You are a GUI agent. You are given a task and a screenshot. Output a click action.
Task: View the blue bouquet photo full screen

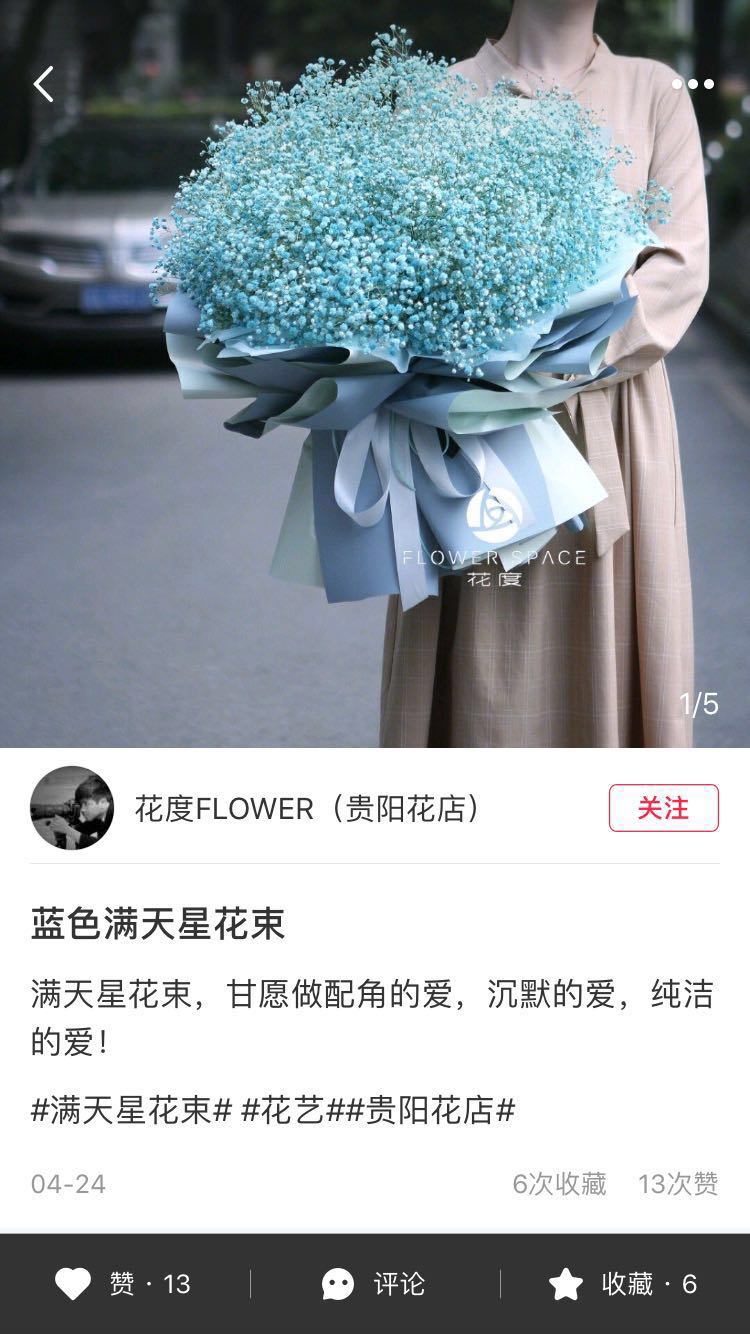click(x=375, y=374)
